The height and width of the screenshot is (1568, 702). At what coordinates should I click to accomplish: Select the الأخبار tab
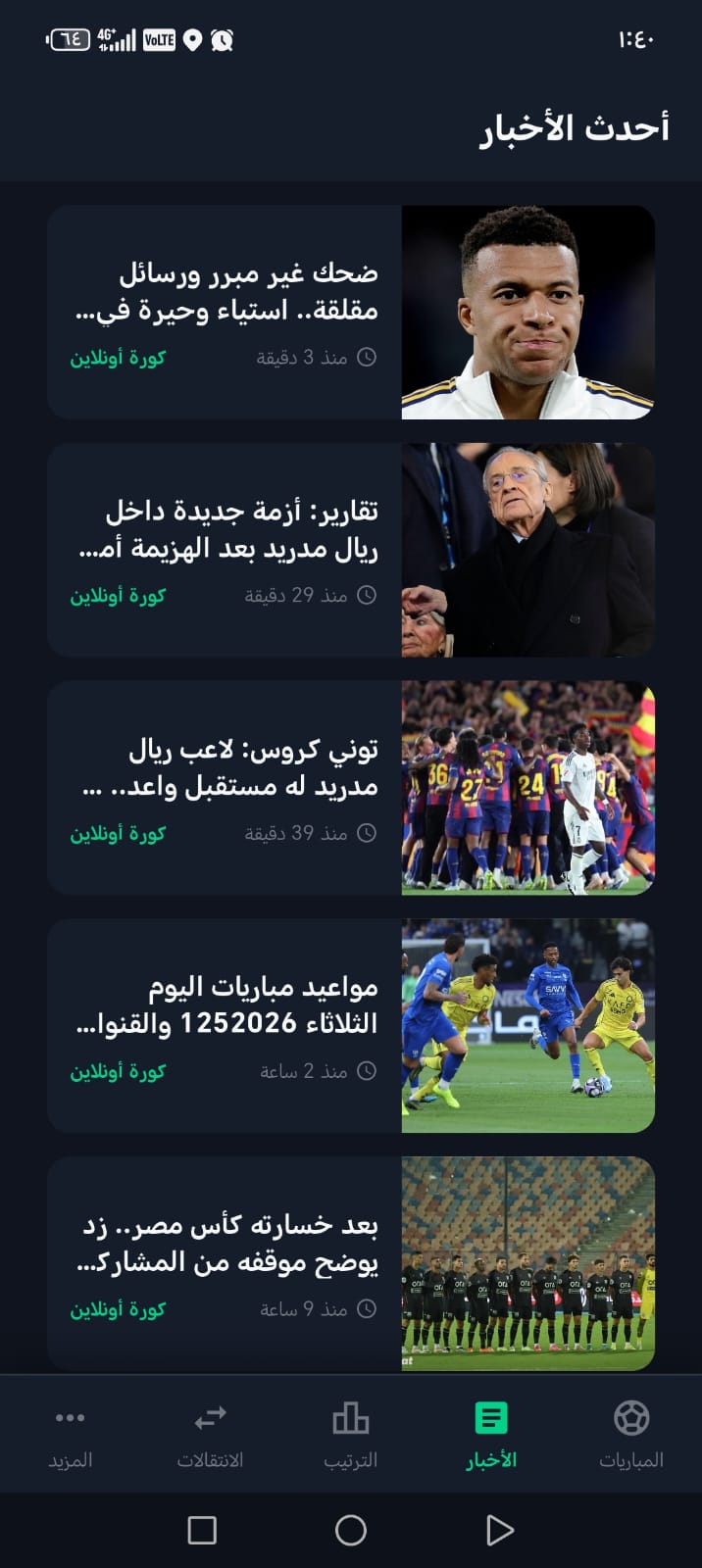point(491,1435)
